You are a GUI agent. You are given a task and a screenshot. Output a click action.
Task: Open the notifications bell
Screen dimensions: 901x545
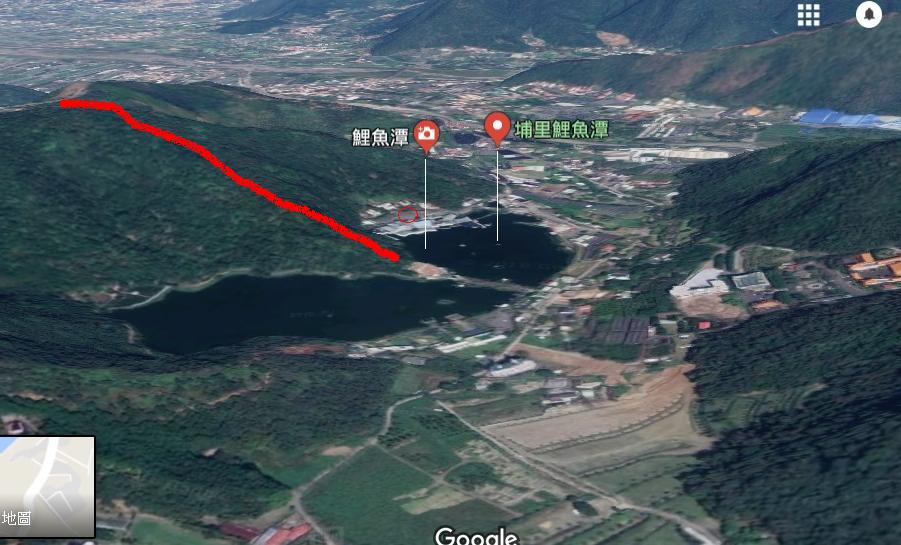[869, 14]
